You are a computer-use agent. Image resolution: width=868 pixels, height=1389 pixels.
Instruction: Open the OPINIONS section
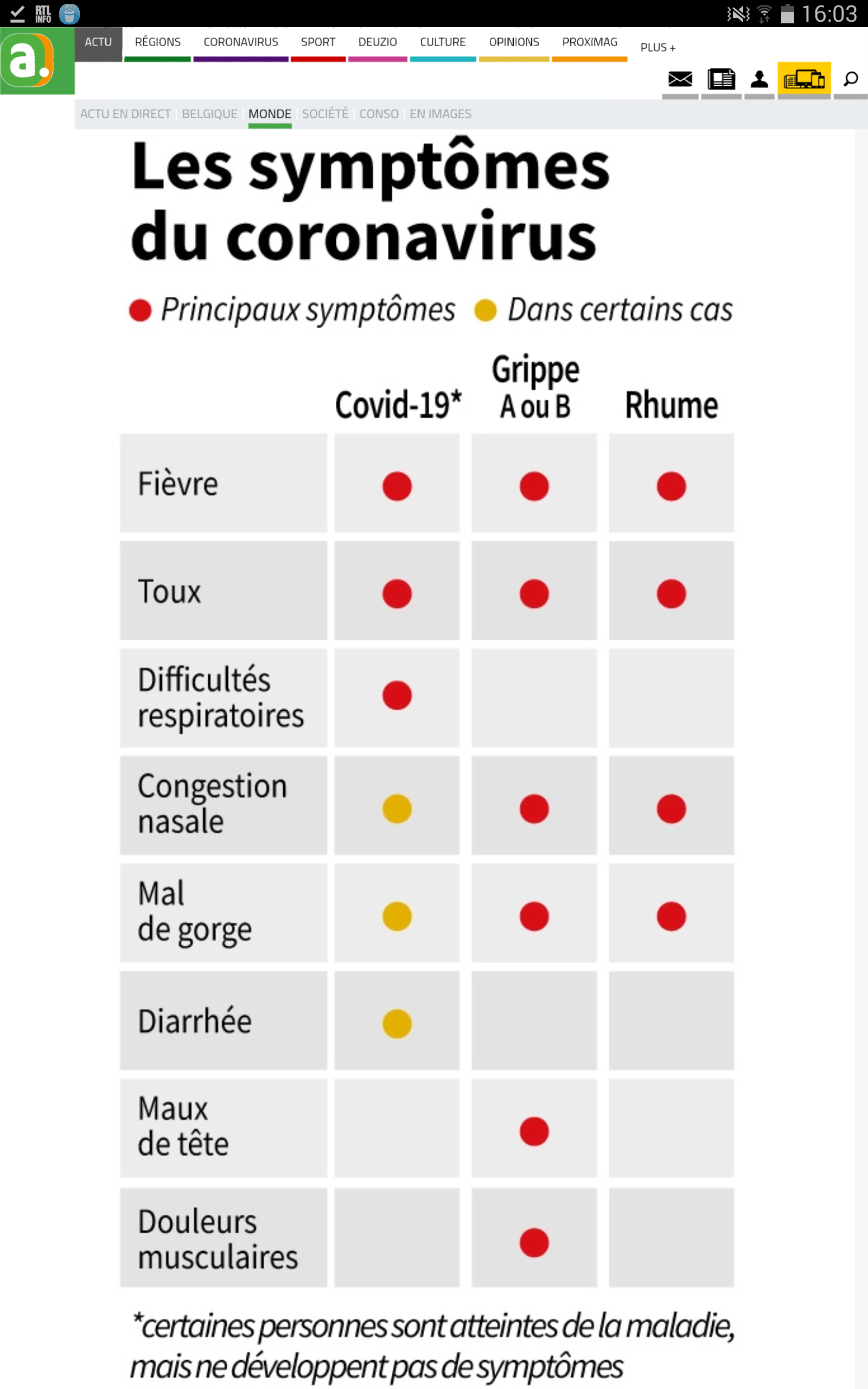514,42
